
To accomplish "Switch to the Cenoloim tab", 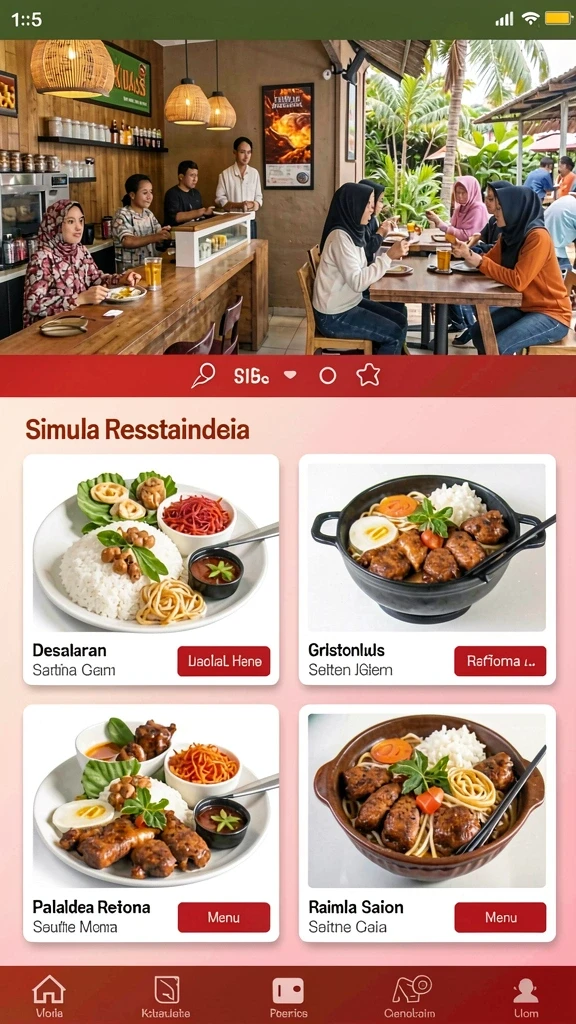I will tap(411, 997).
